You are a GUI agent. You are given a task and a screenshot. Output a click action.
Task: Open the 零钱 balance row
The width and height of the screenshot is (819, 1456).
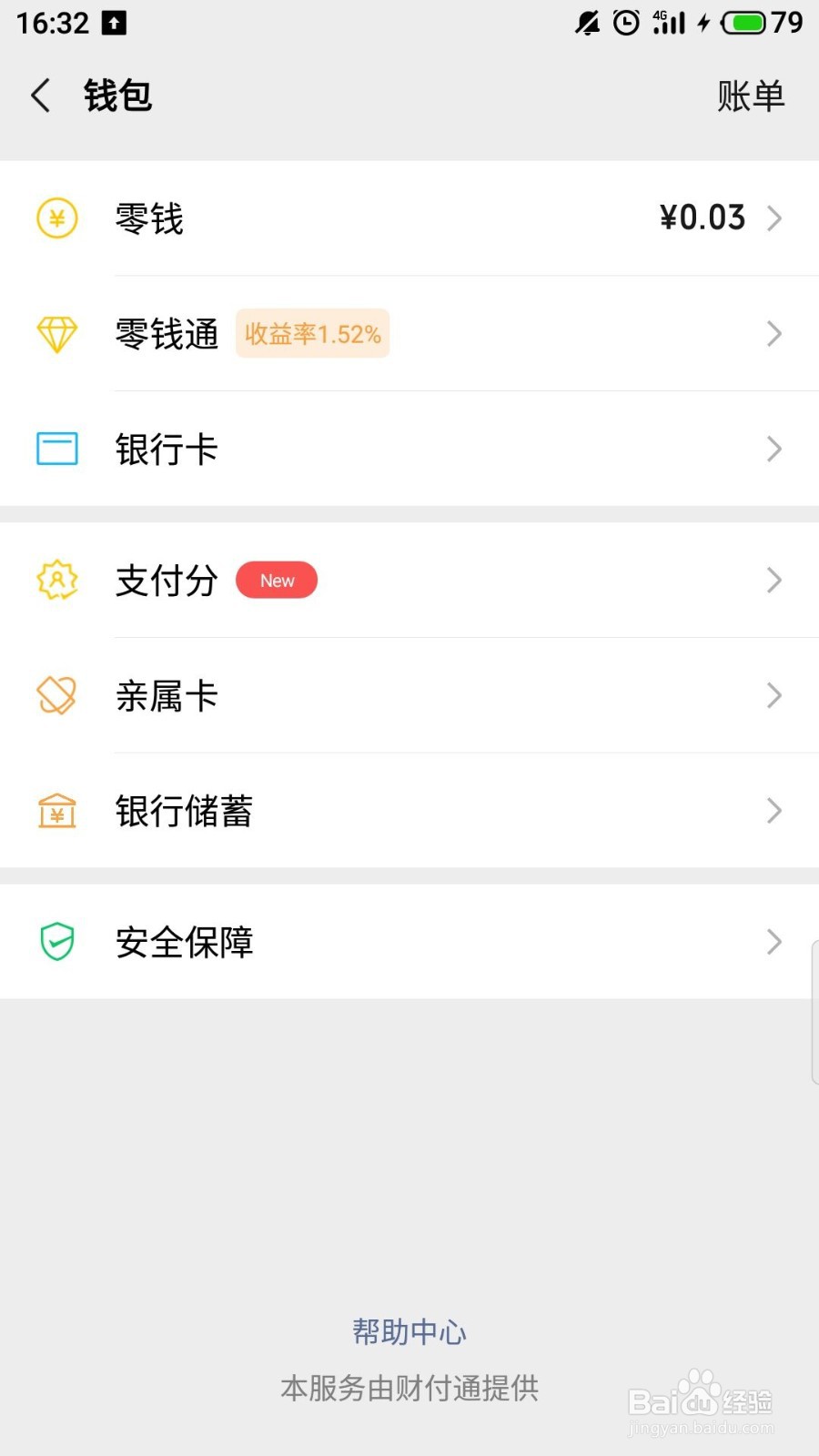409,218
